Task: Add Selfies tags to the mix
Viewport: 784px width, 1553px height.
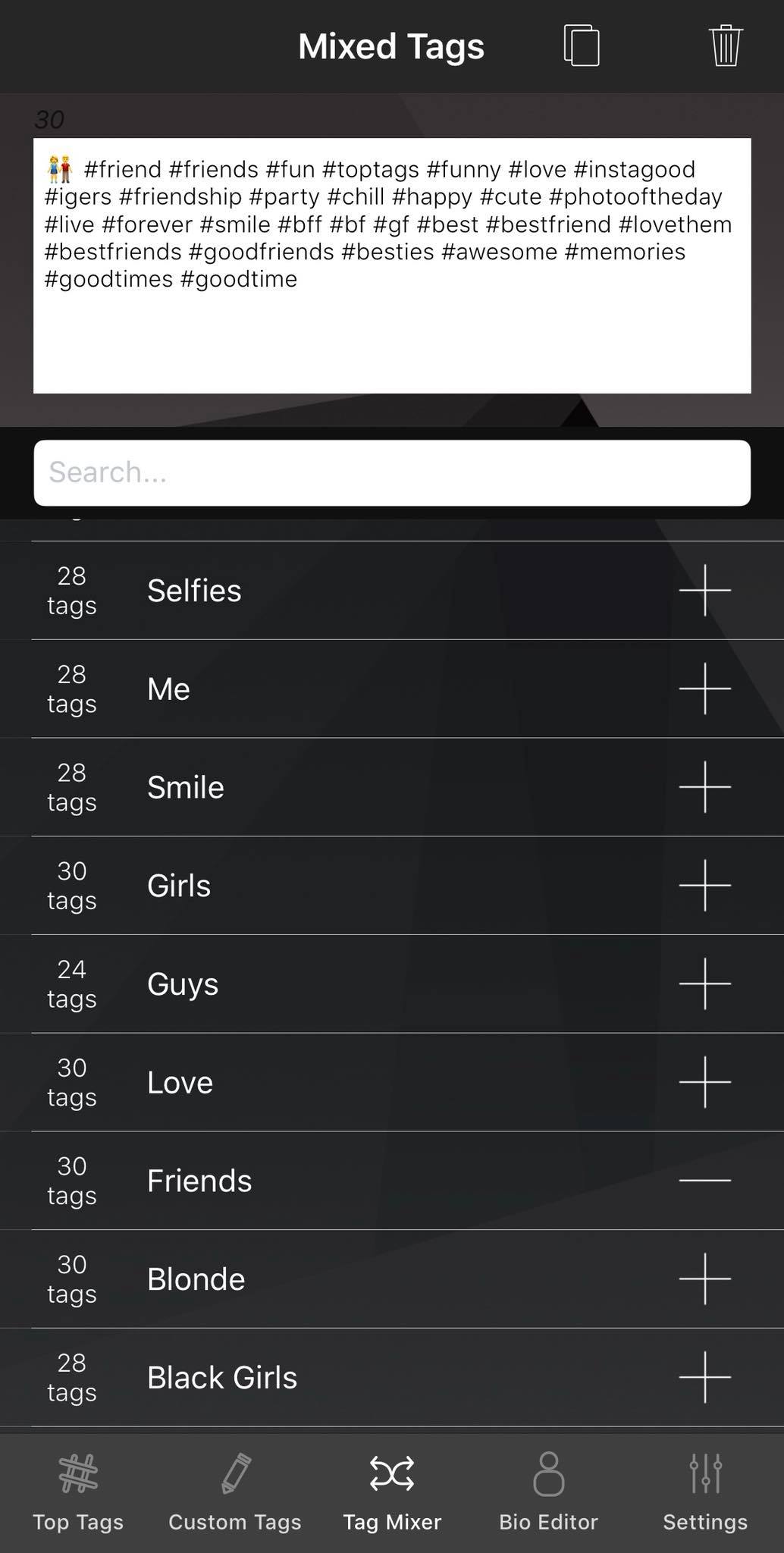Action: pyautogui.click(x=704, y=590)
